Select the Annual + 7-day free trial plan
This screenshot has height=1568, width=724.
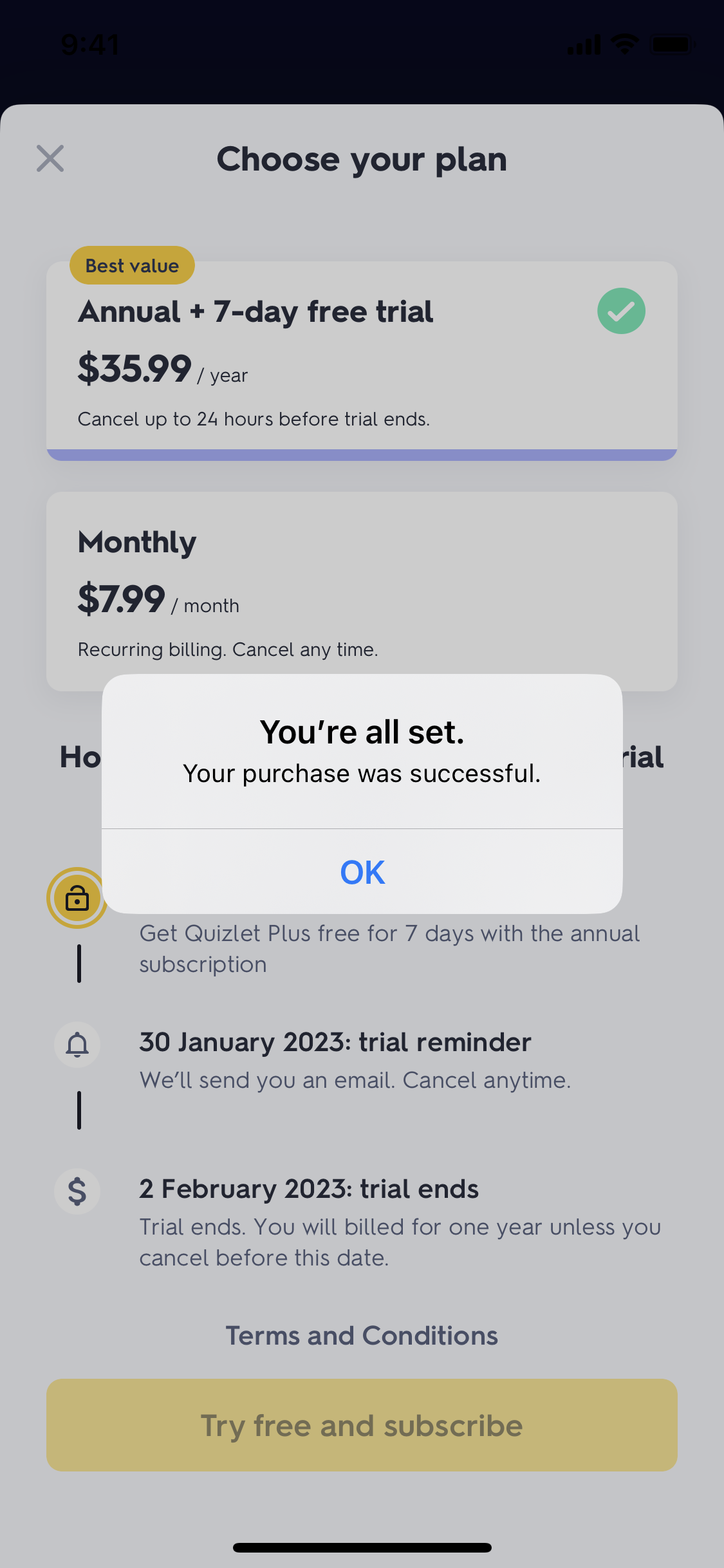(362, 360)
